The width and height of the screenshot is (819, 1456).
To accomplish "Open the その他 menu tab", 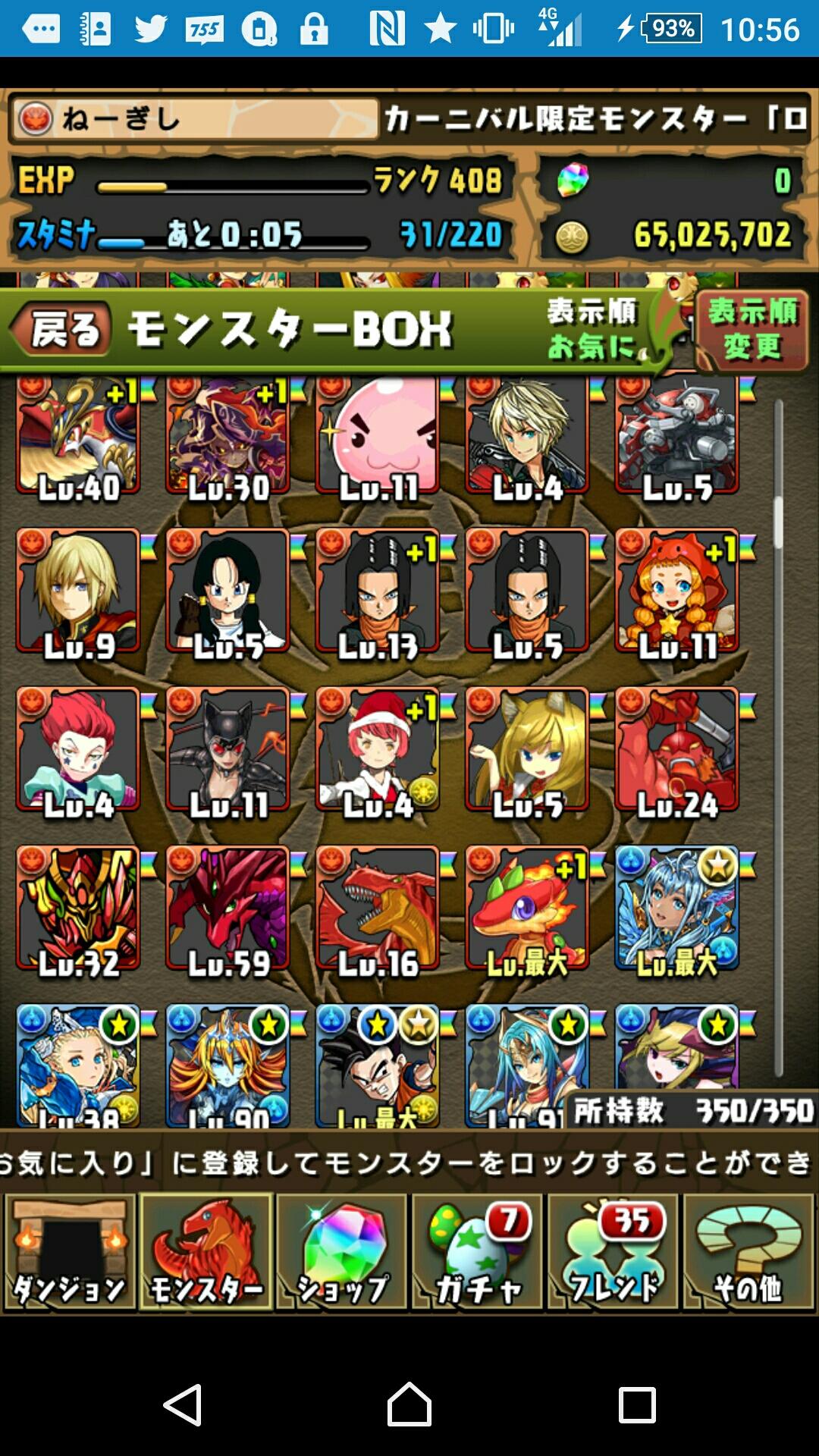I will (x=748, y=1253).
